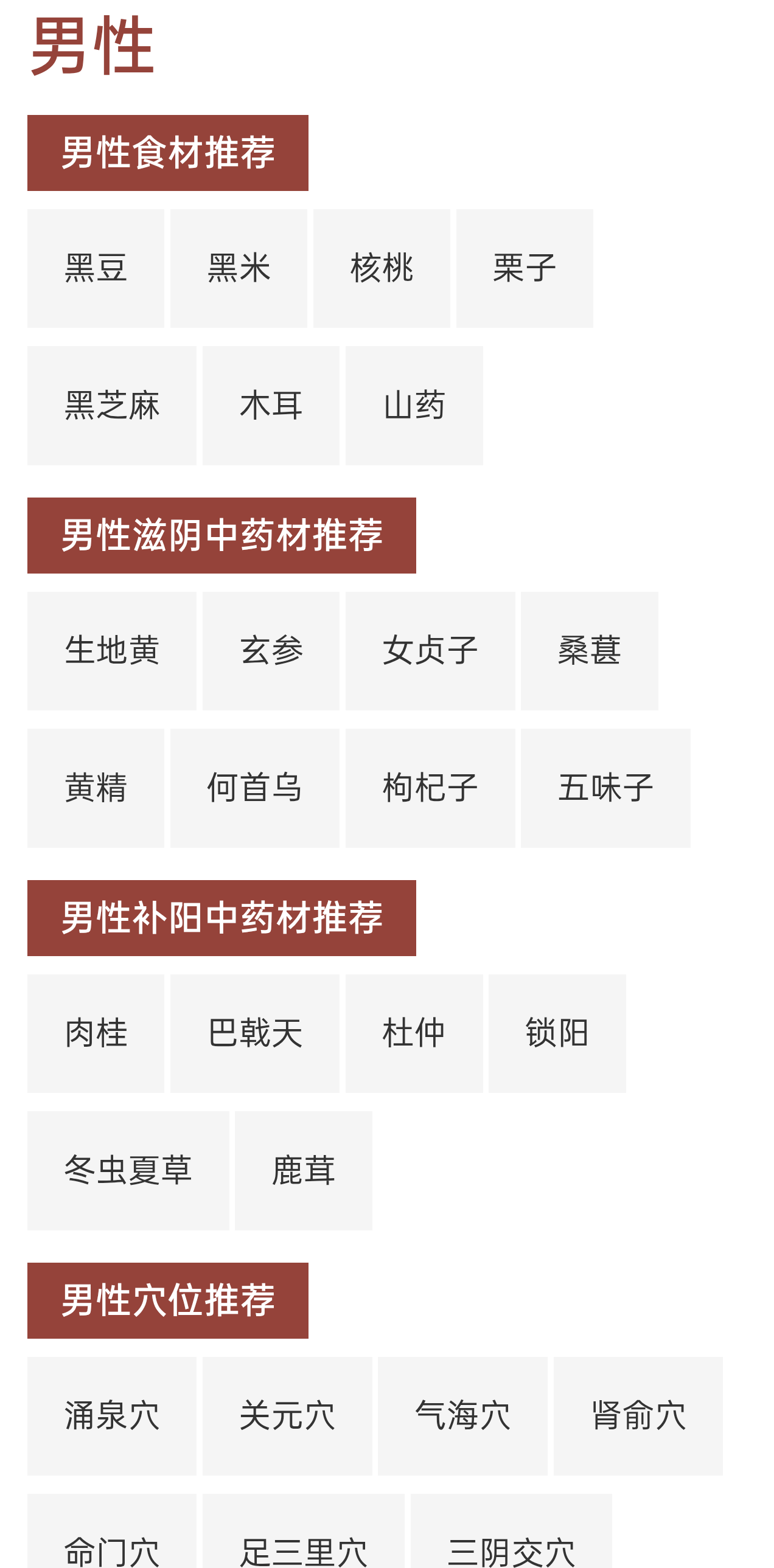Open the 五味子 chip
Viewport: 774px width, 1568px height.
[x=605, y=788]
